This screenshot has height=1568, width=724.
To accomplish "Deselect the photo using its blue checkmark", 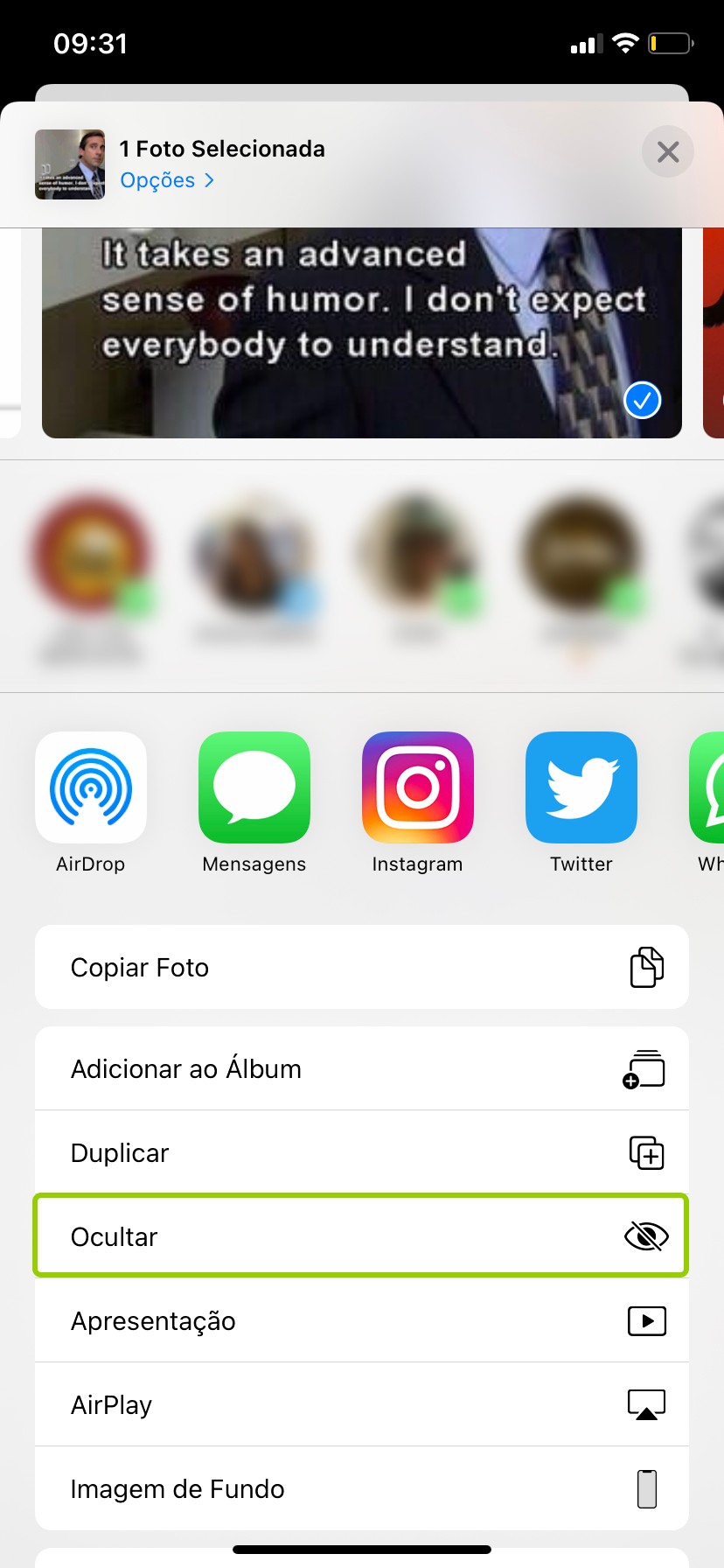I will pyautogui.click(x=643, y=401).
